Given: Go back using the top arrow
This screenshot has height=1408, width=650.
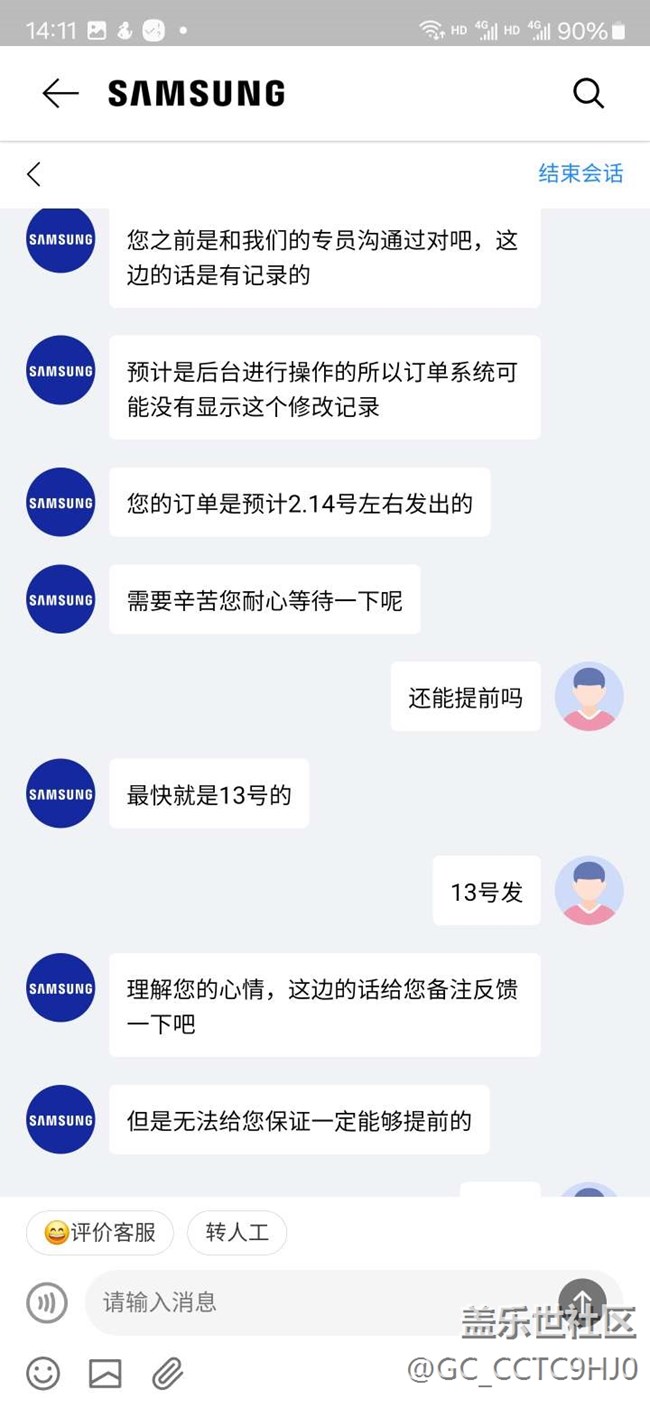Looking at the screenshot, I should [60, 94].
